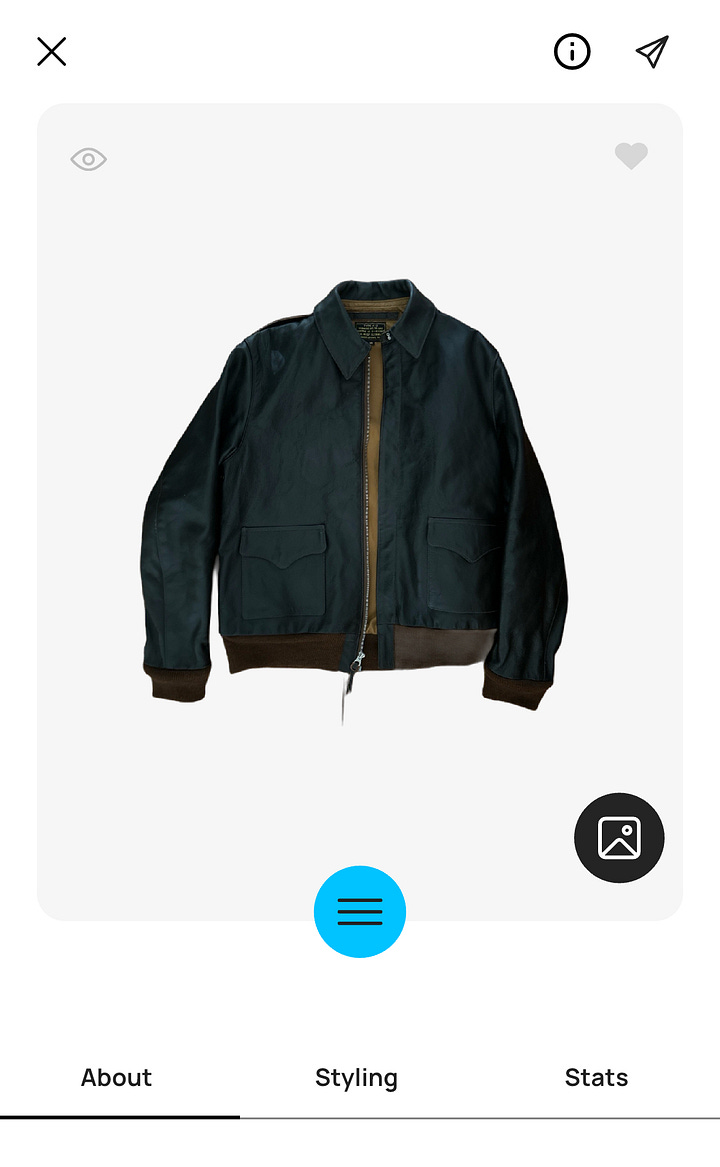Close the item detail view
This screenshot has width=720, height=1167.
tap(51, 51)
